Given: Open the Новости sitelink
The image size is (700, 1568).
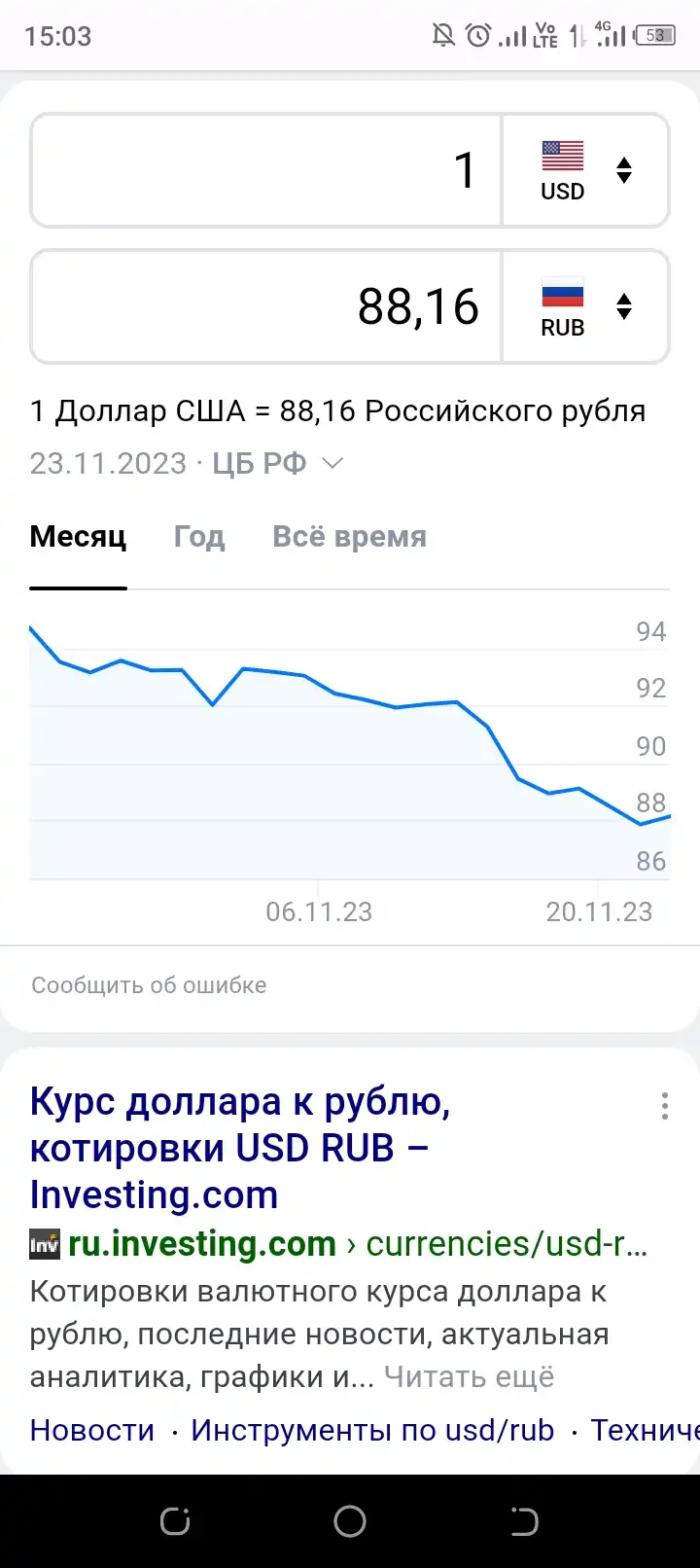Looking at the screenshot, I should coord(92,1430).
